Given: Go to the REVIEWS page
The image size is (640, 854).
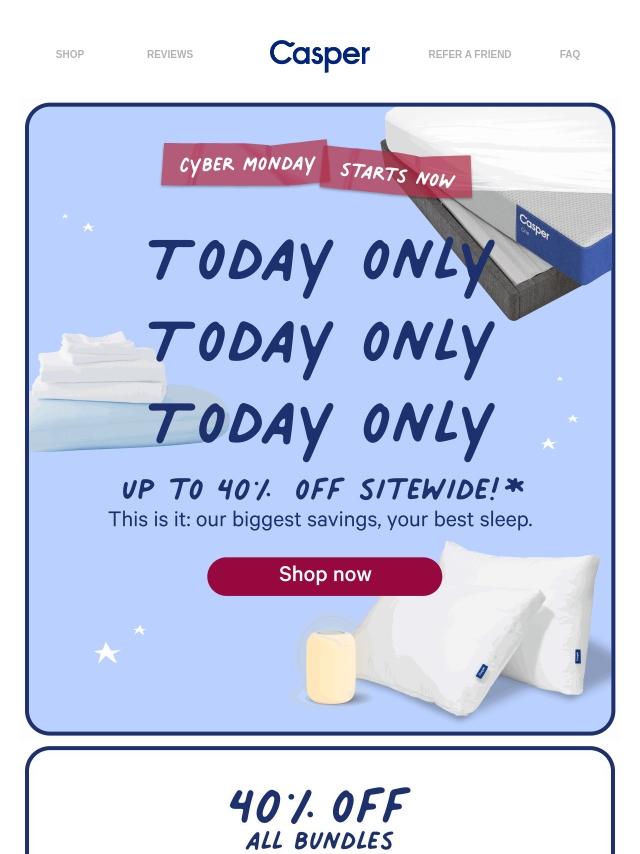Looking at the screenshot, I should pos(170,55).
